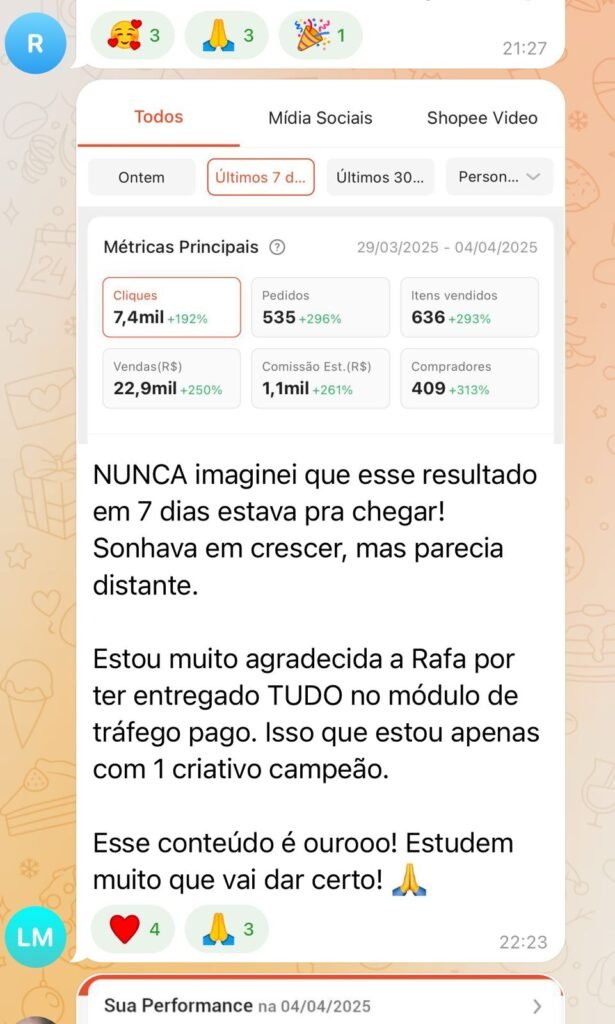The width and height of the screenshot is (615, 1024).
Task: Open the Sua Performance image below
Action: click(x=320, y=1003)
